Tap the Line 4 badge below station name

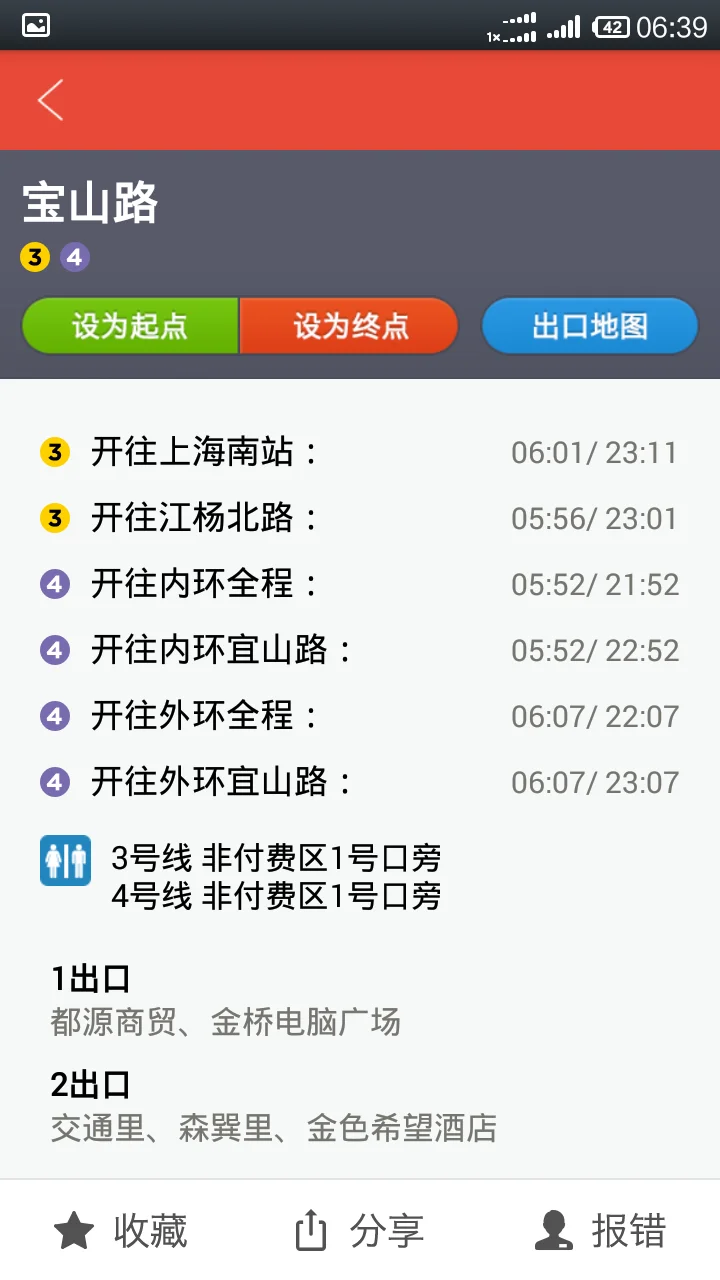[x=73, y=257]
